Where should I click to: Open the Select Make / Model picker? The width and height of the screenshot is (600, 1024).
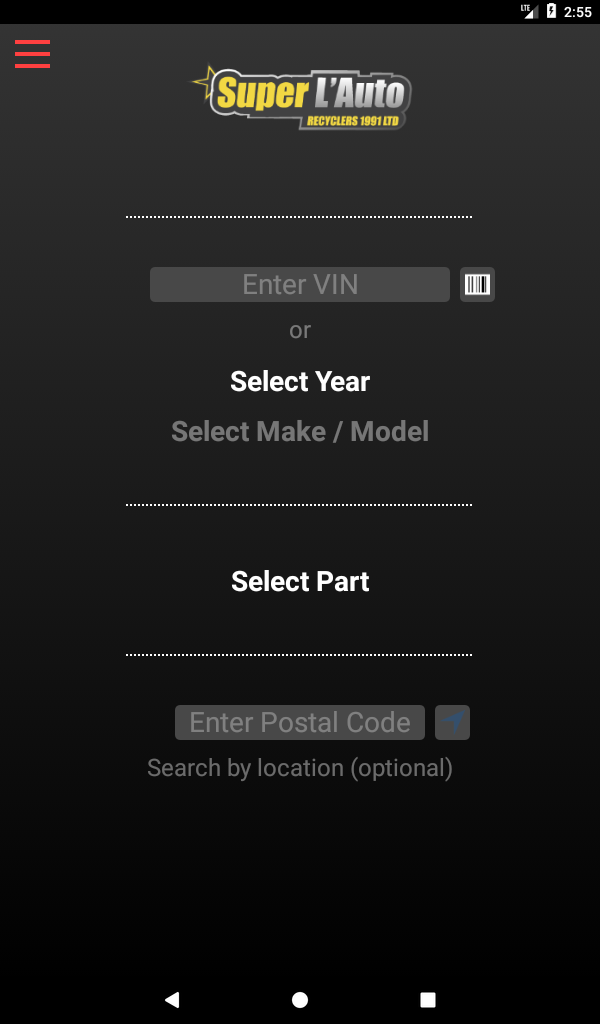pyautogui.click(x=300, y=432)
